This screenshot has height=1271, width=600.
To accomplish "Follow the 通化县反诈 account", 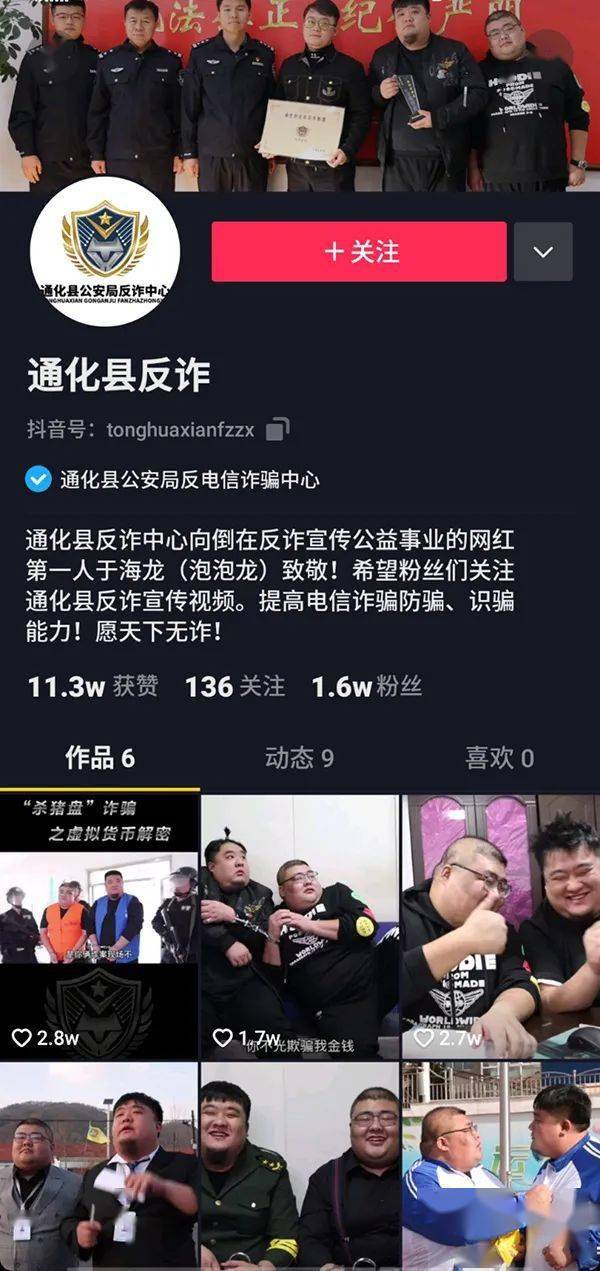I will coord(360,252).
